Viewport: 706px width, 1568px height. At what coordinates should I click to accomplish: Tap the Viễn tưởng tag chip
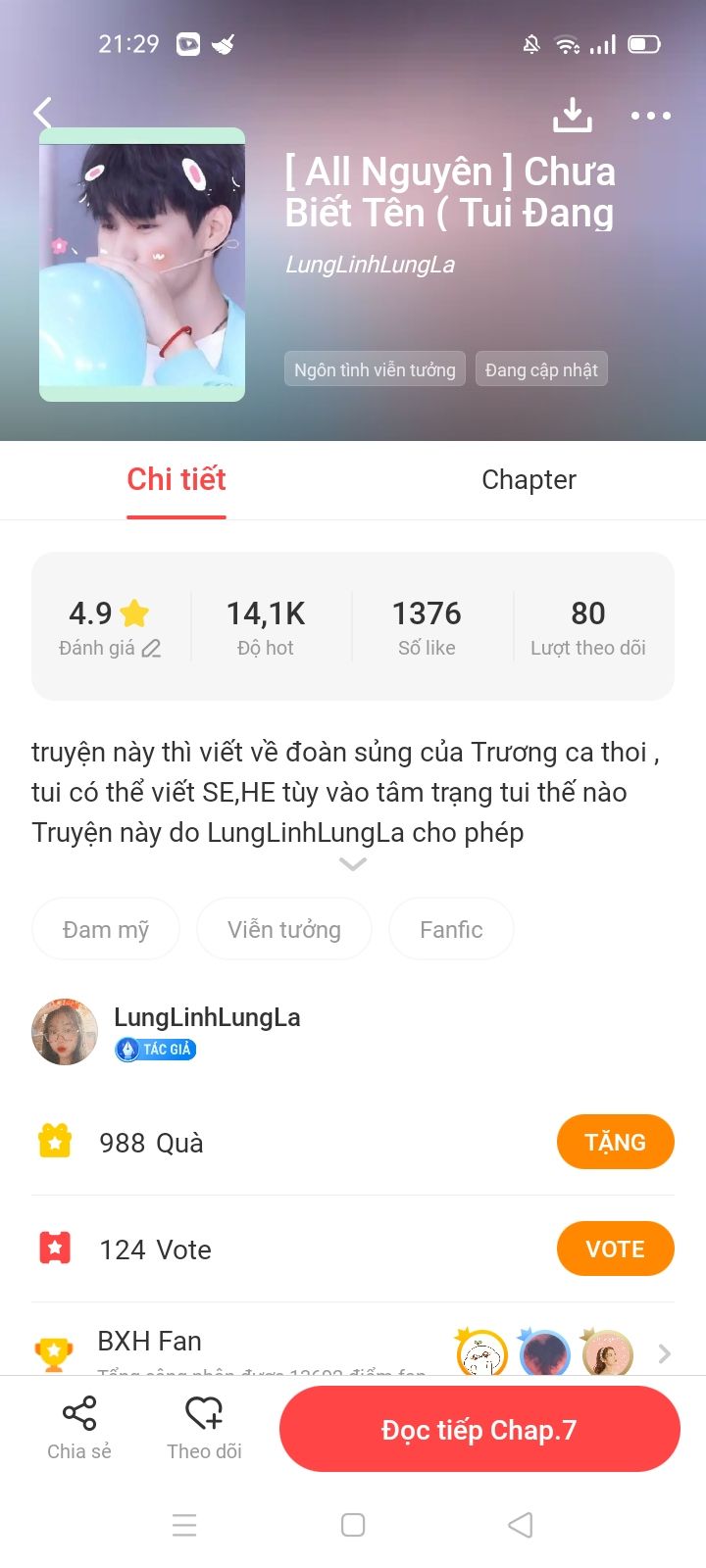click(x=284, y=929)
